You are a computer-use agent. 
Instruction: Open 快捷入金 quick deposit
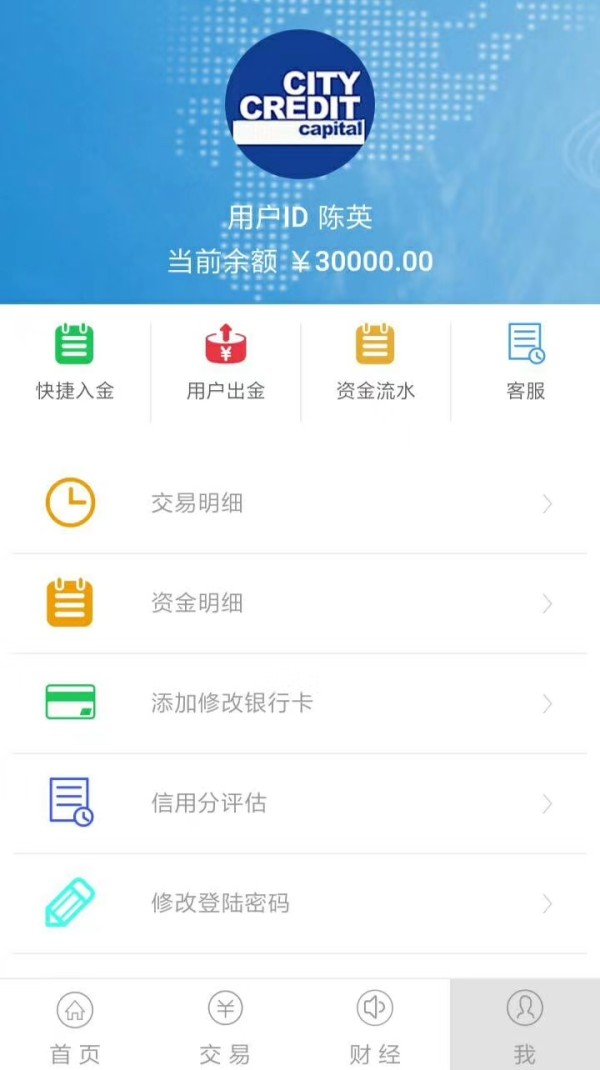click(75, 362)
